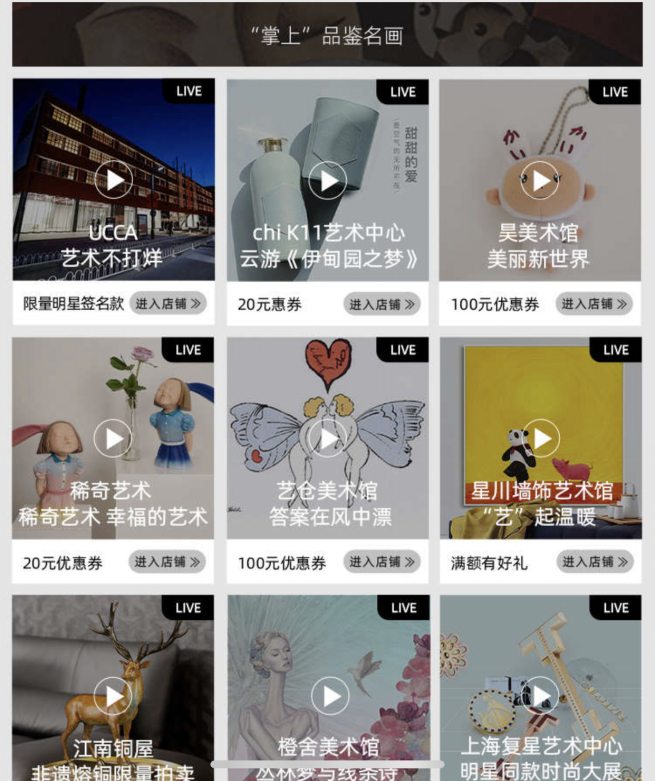Play the UCCA 艺术不打烊 live stream
The image size is (656, 781).
click(x=114, y=180)
